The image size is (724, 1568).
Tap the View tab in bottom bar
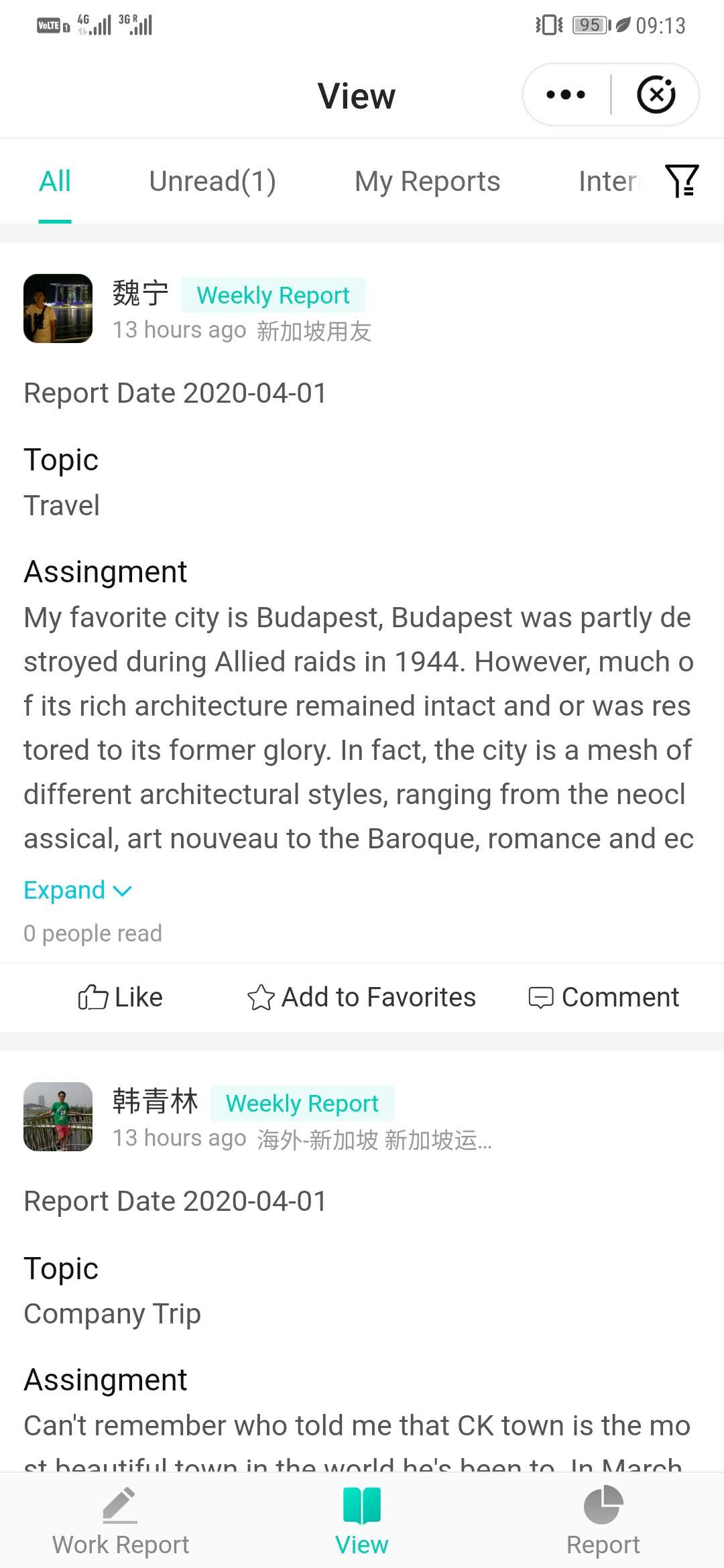click(362, 1520)
